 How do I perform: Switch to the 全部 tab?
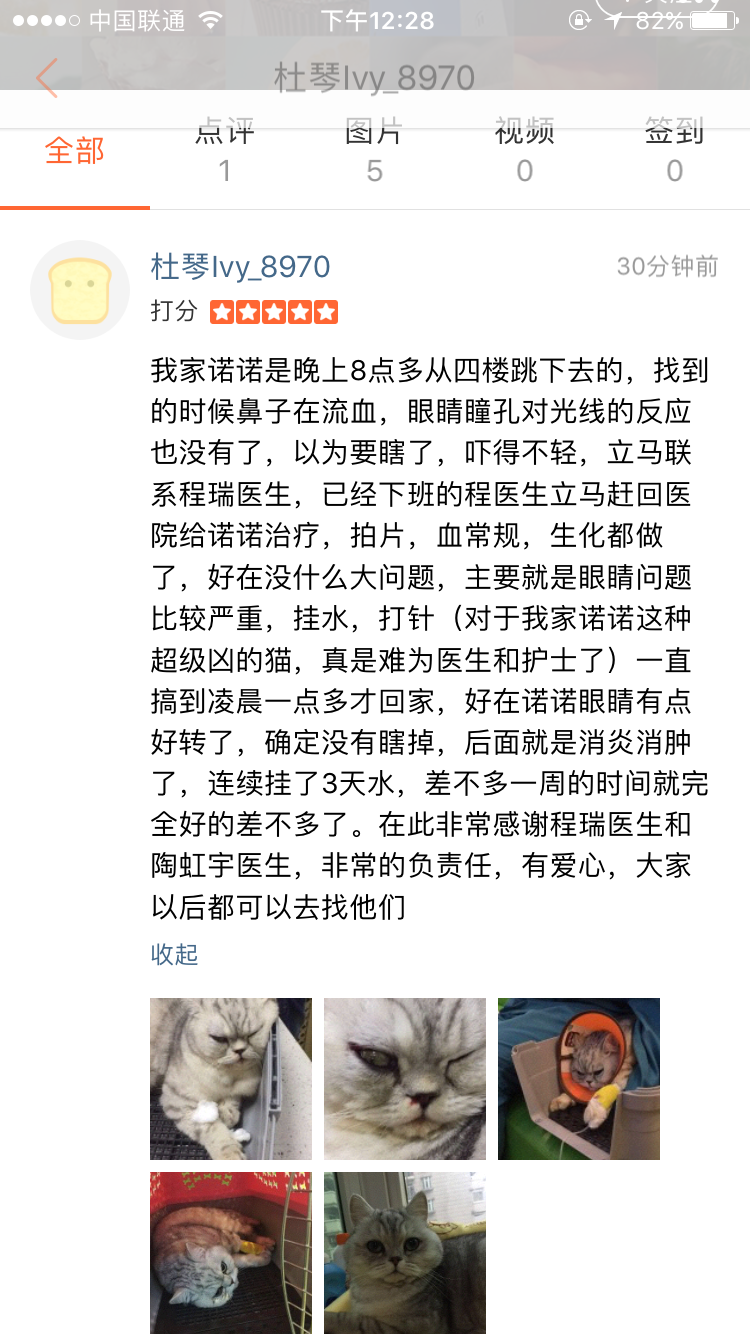[x=75, y=152]
